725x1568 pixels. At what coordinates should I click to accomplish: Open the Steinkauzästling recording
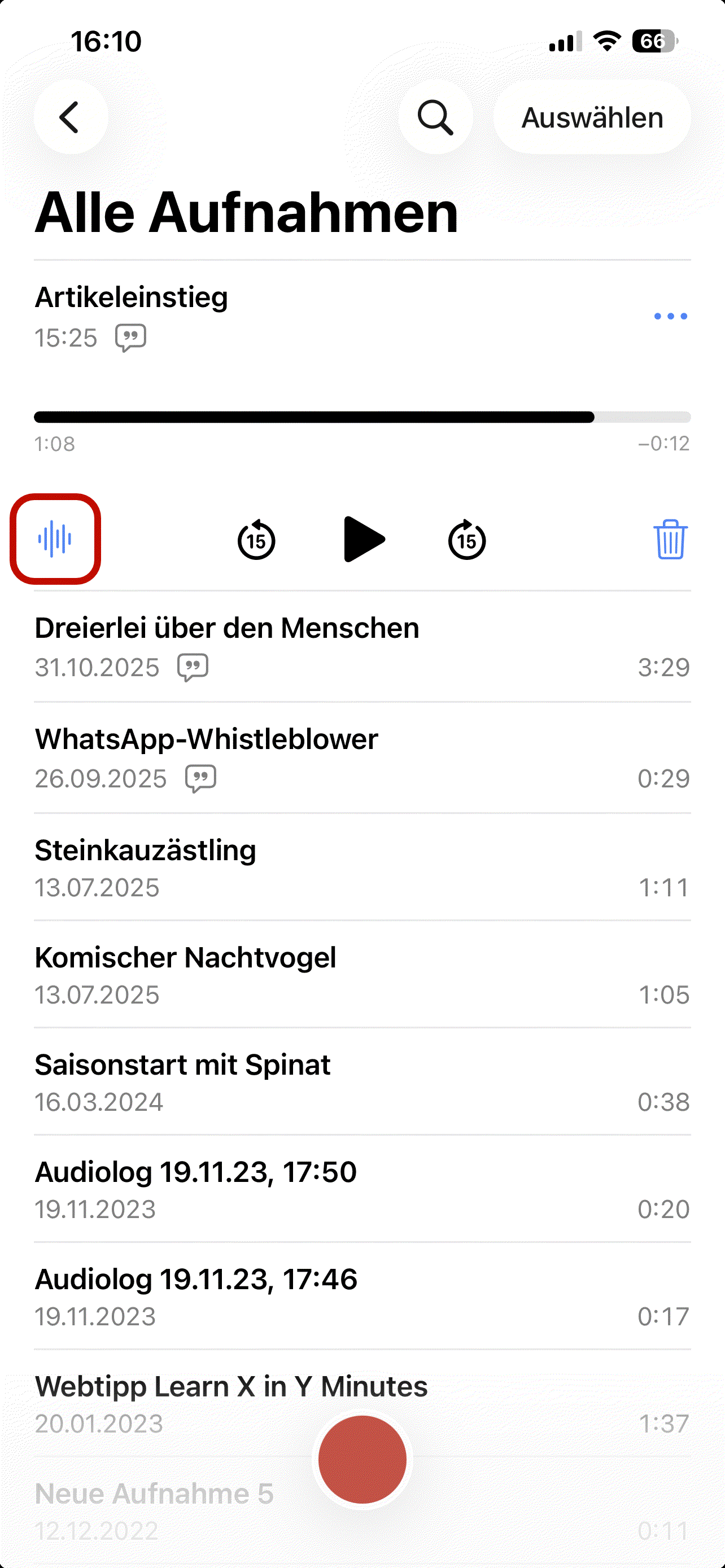click(362, 868)
